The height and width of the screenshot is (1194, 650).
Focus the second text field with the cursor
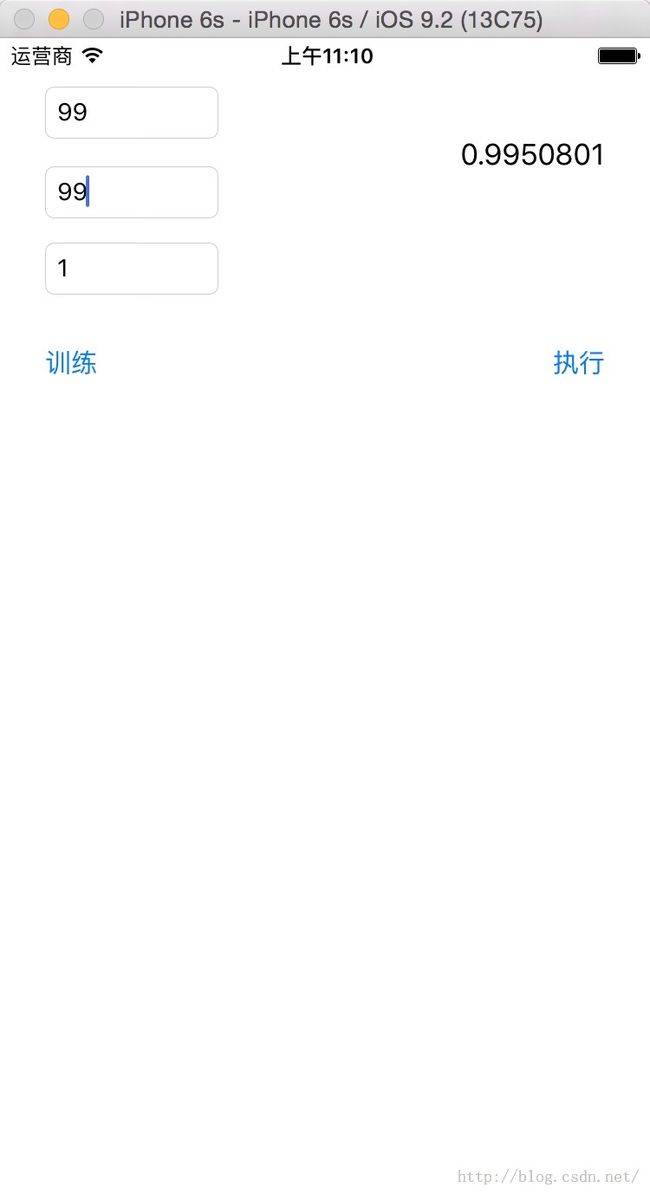pyautogui.click(x=132, y=192)
